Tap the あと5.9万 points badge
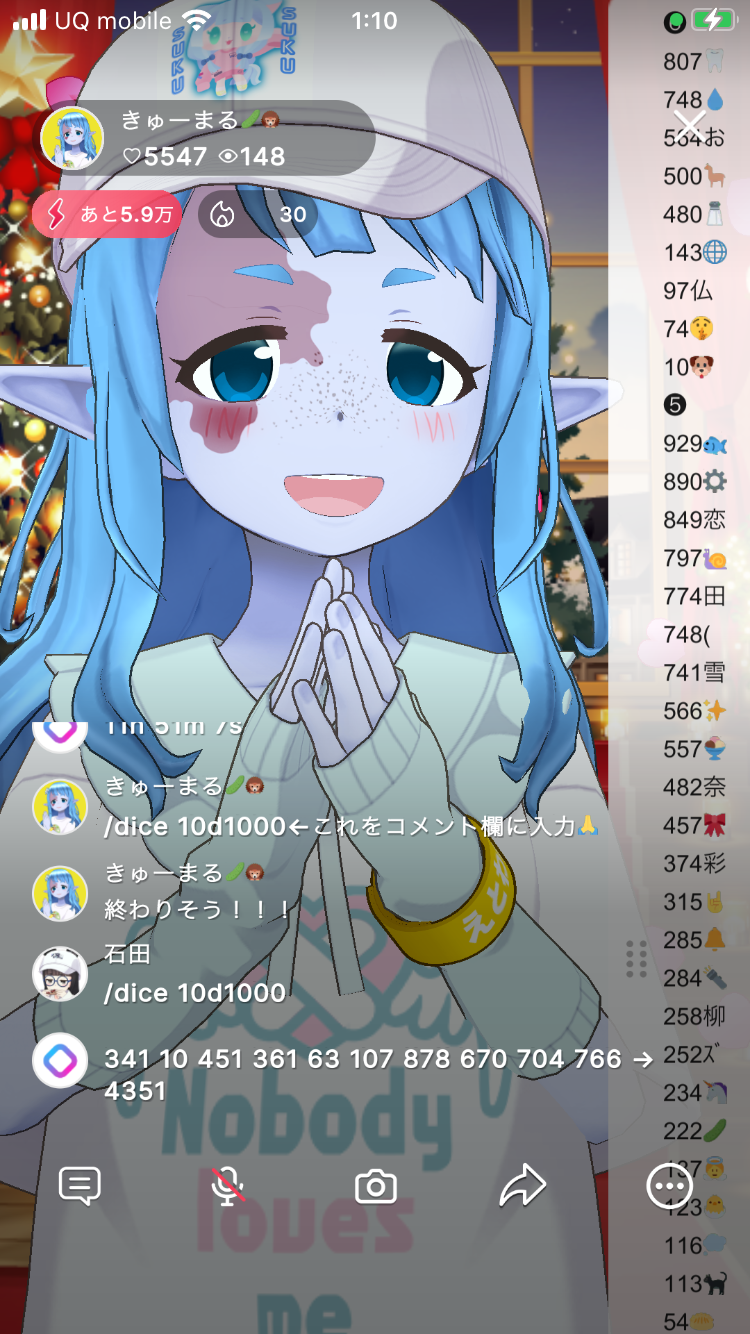Image resolution: width=750 pixels, height=1334 pixels. point(107,214)
